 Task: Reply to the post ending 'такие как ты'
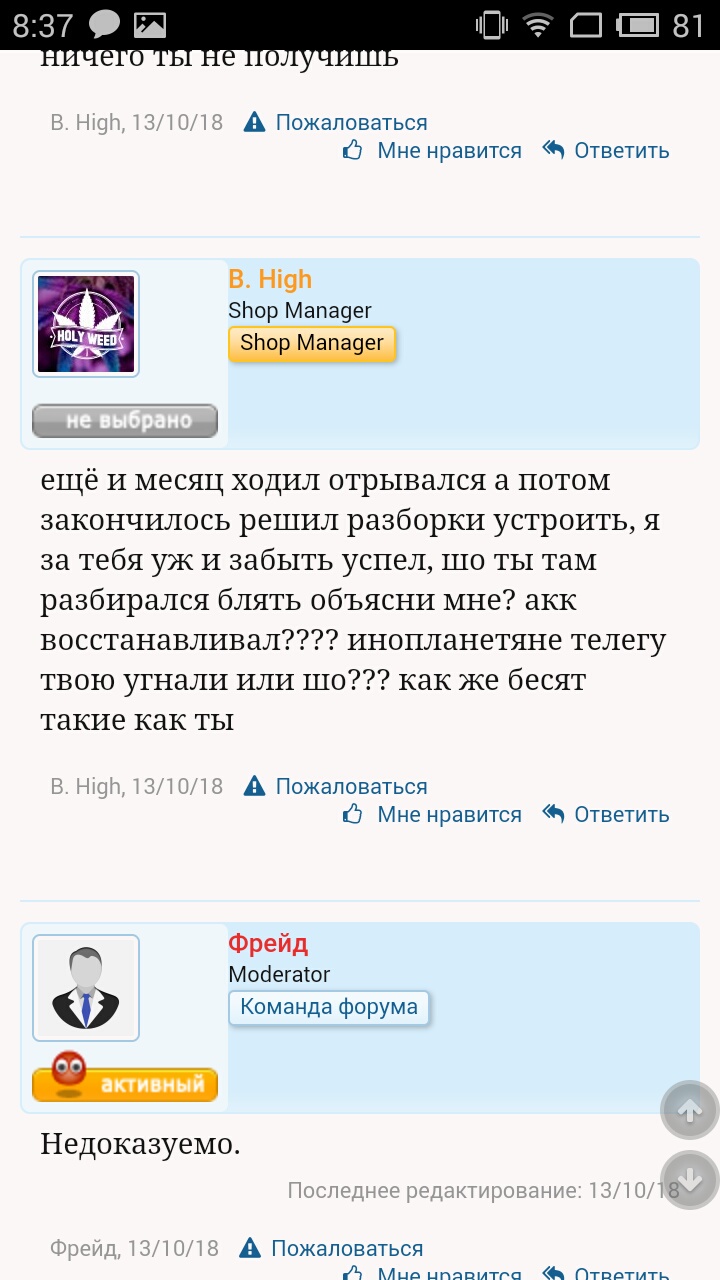tap(606, 815)
